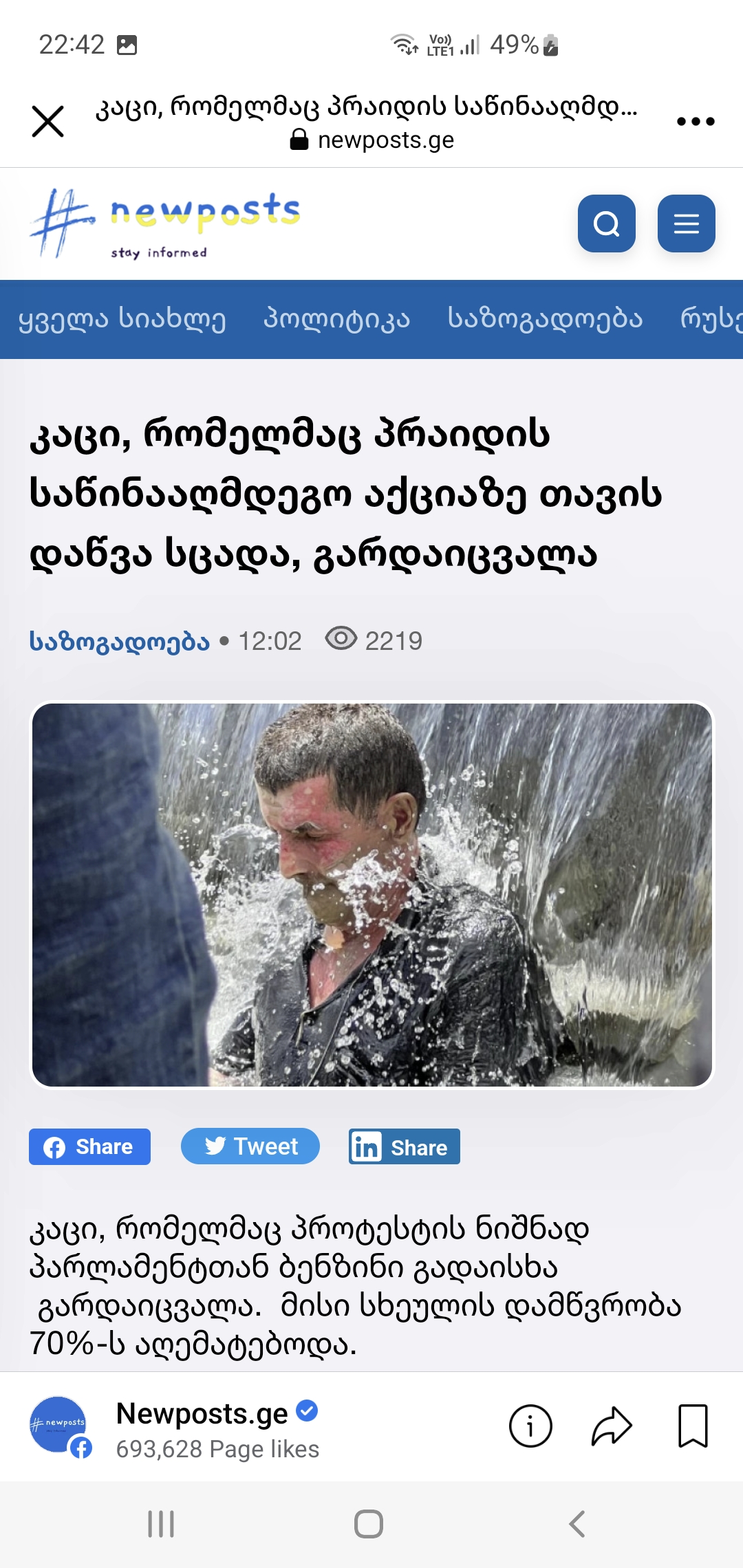This screenshot has width=743, height=1568.
Task: Open recent apps
Action: point(161,1524)
